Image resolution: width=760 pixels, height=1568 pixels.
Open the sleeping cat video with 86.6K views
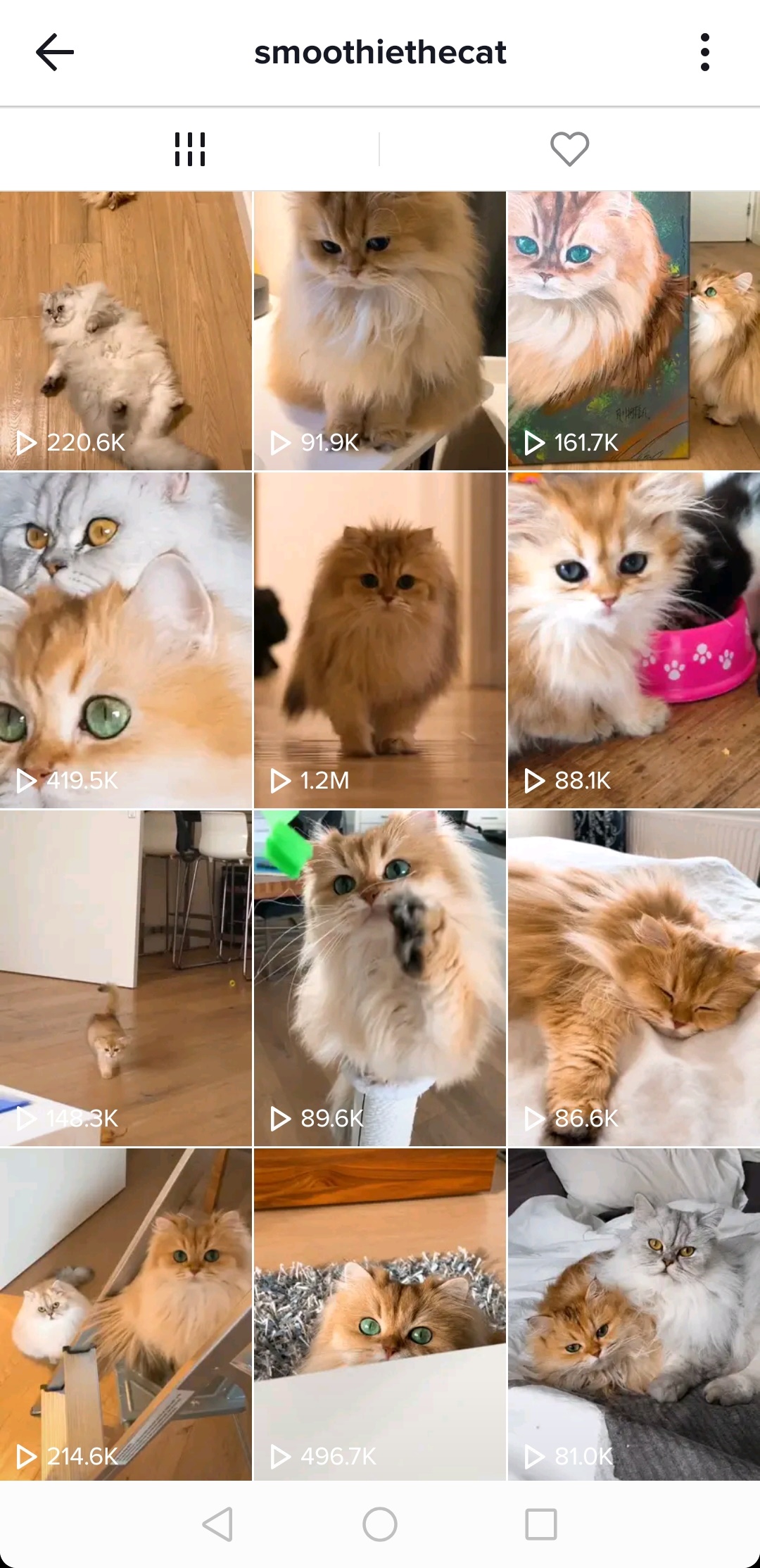tap(634, 978)
